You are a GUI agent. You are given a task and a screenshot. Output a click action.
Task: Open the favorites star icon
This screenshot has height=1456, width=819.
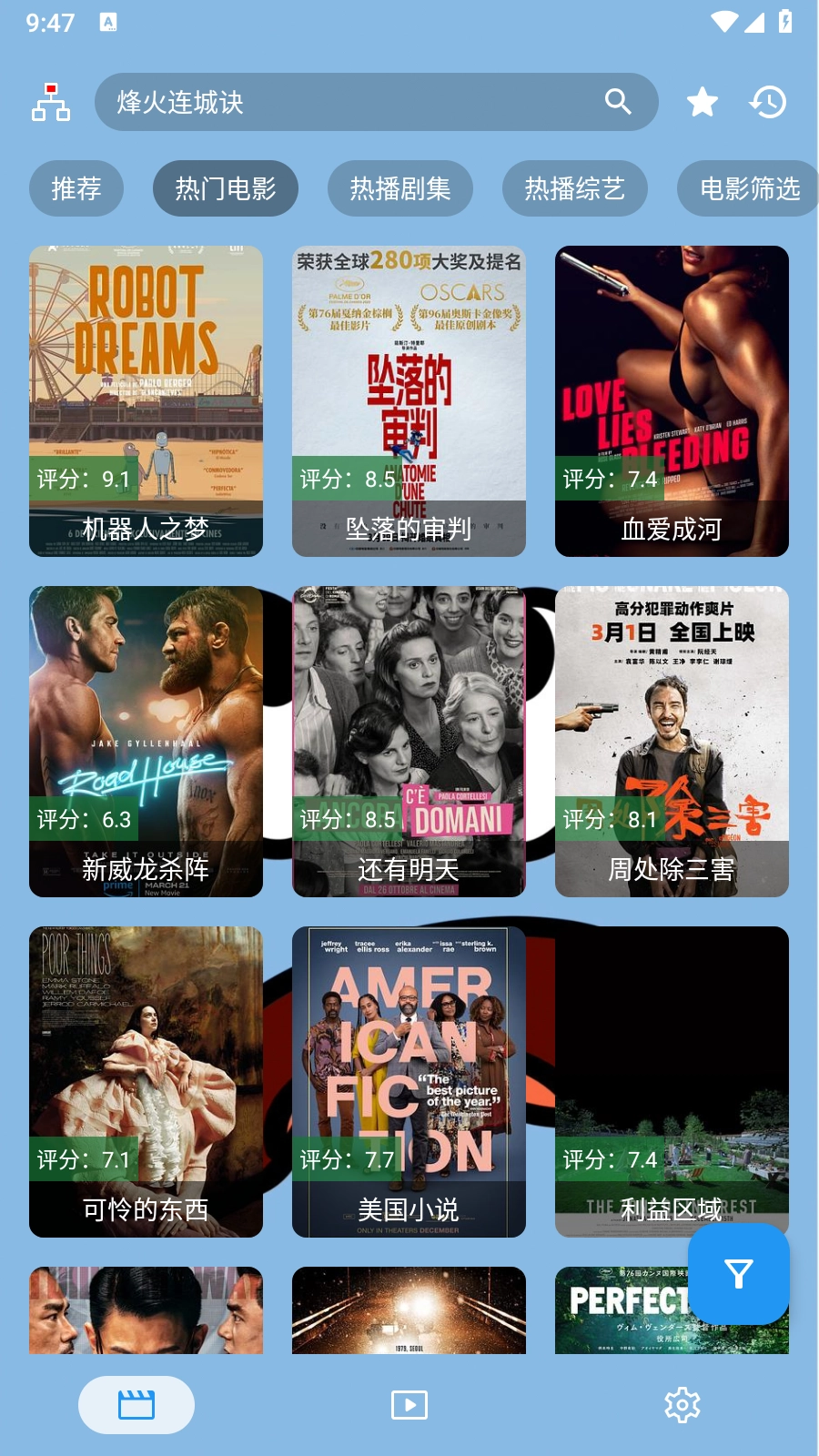pos(701,102)
